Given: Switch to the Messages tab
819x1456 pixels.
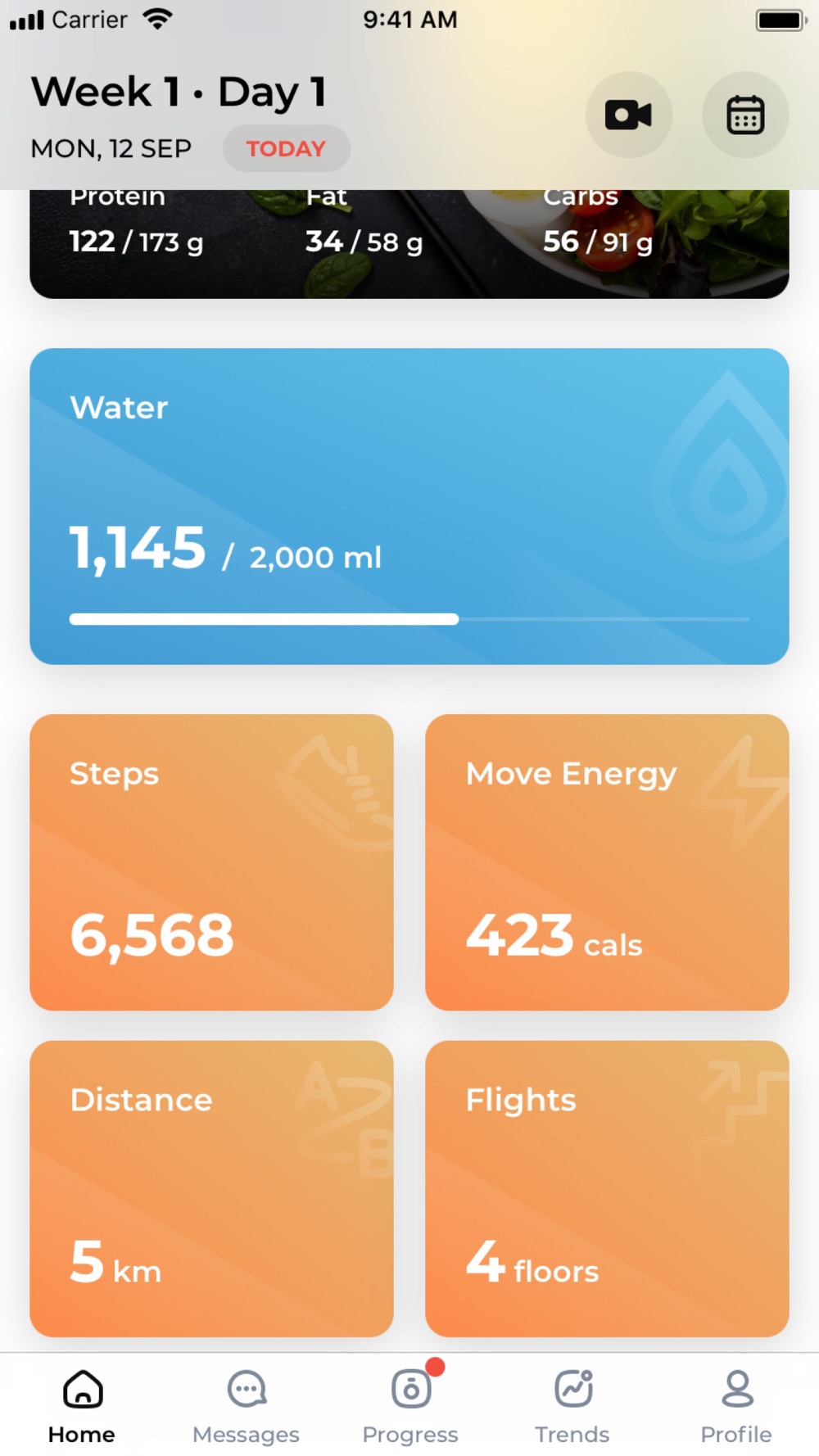Looking at the screenshot, I should [x=246, y=1405].
